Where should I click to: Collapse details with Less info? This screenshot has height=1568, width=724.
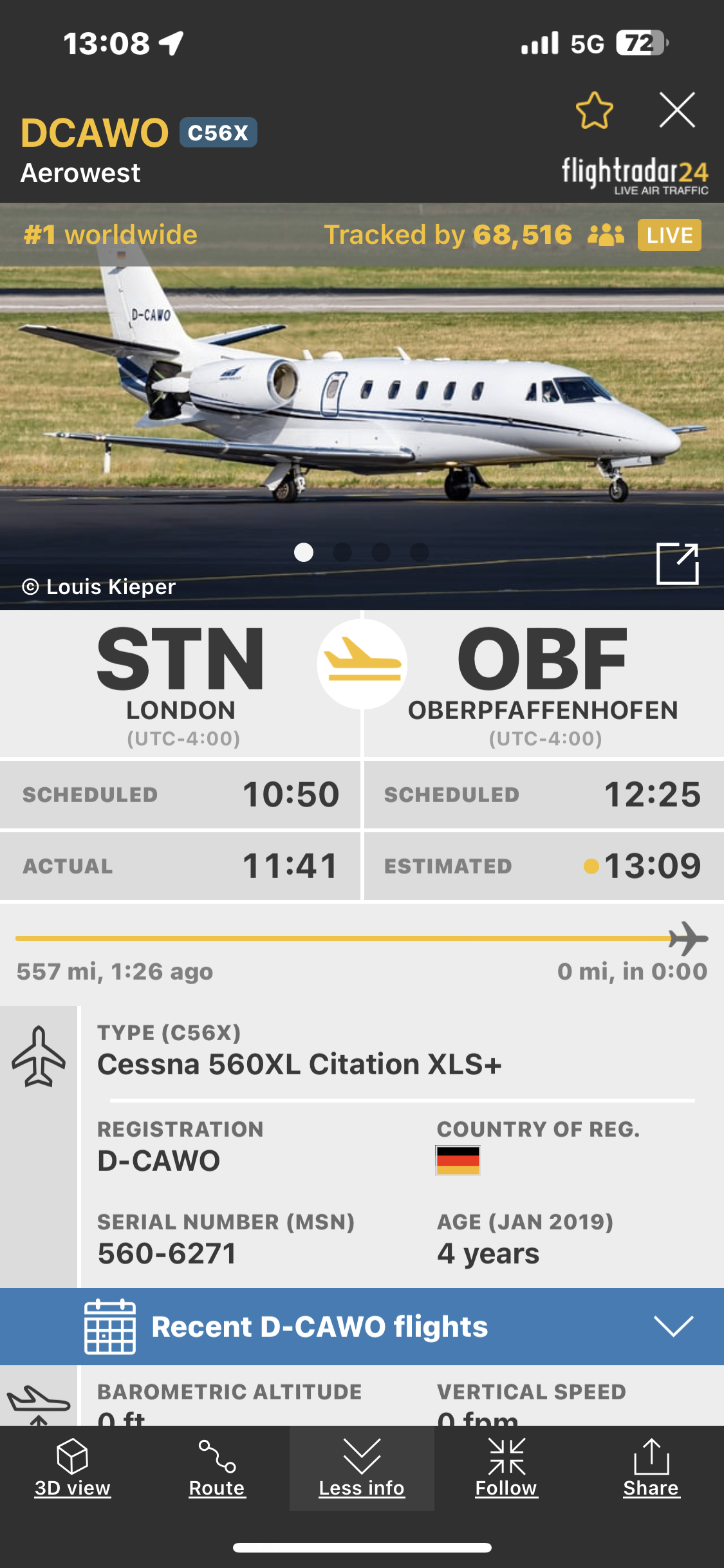362,1468
